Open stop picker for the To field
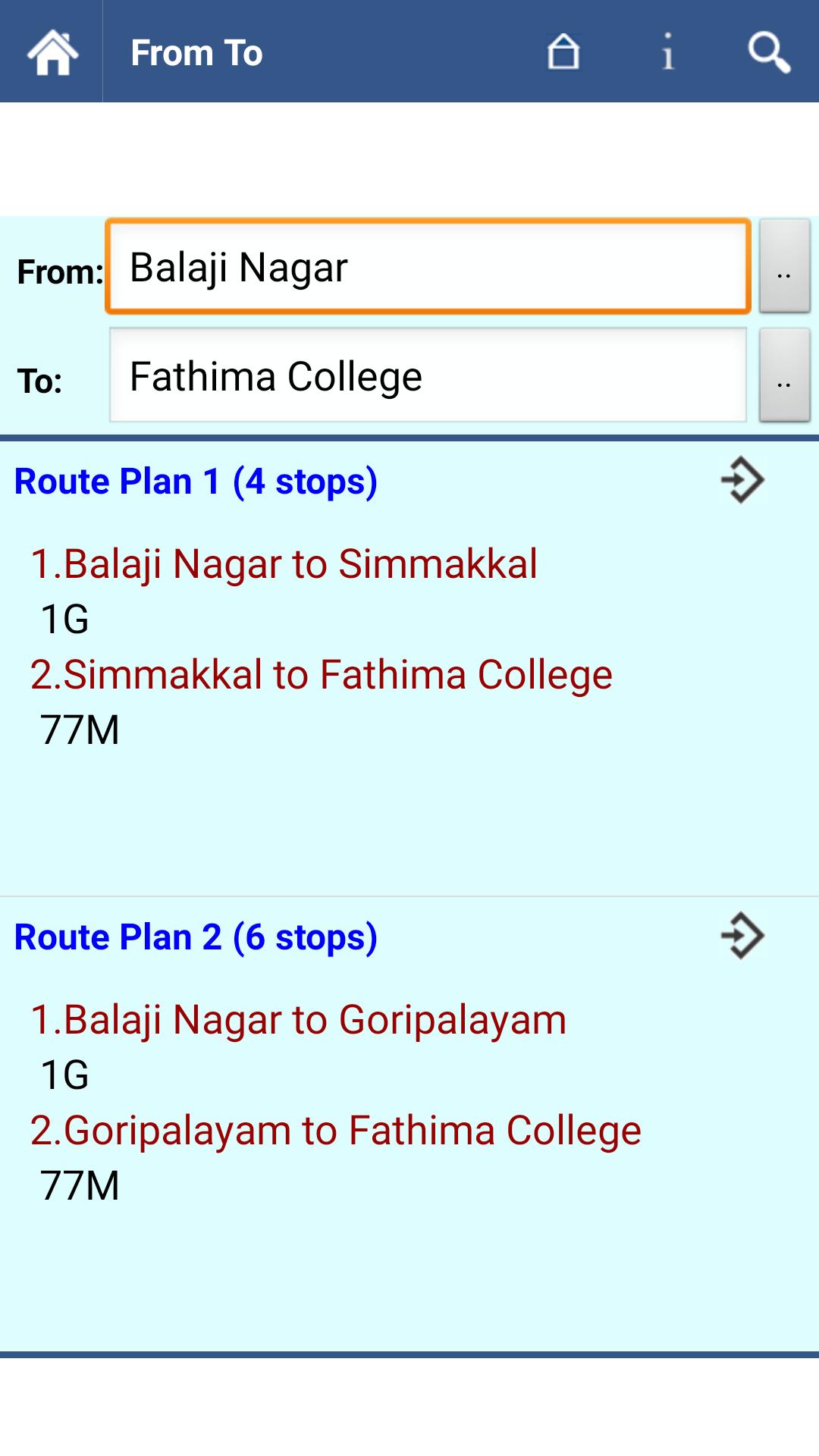This screenshot has height=1456, width=819. point(783,375)
